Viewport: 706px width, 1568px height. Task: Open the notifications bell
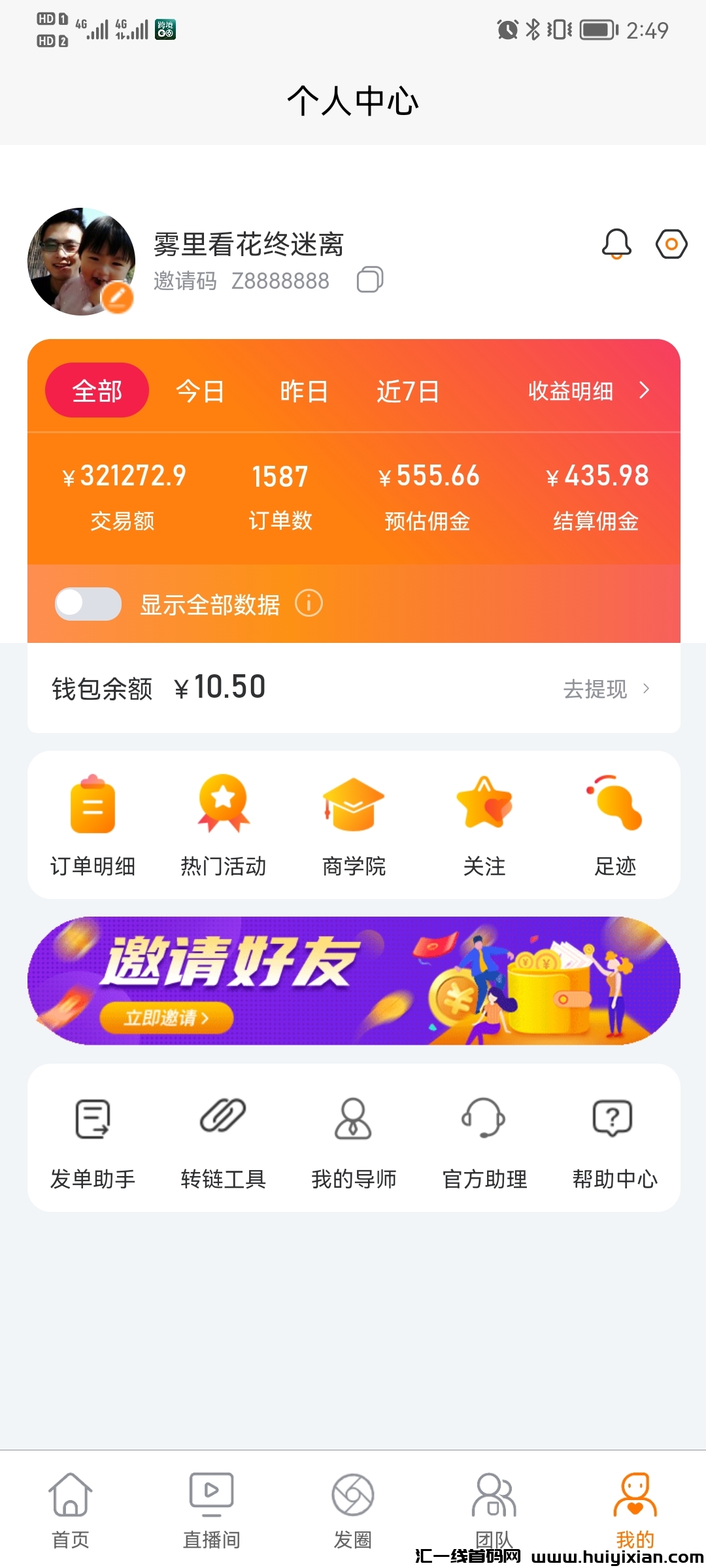[616, 244]
